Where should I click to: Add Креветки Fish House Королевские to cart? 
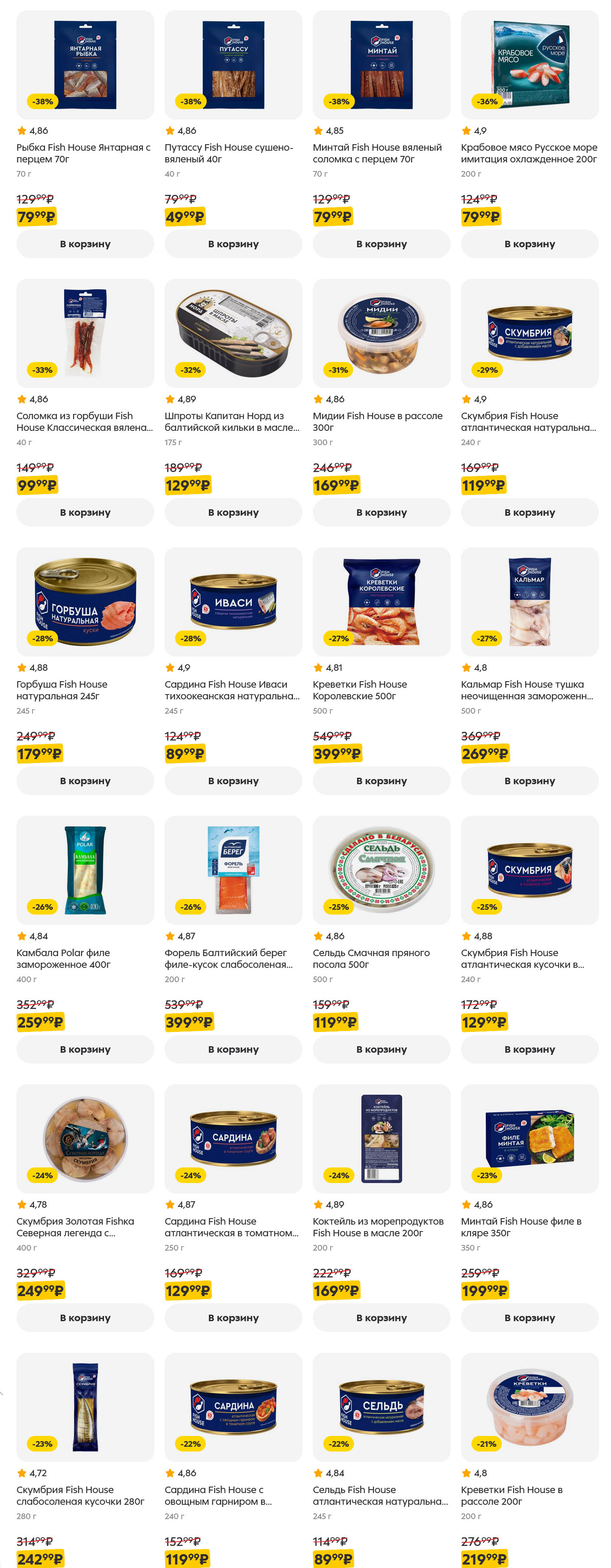coord(381,780)
